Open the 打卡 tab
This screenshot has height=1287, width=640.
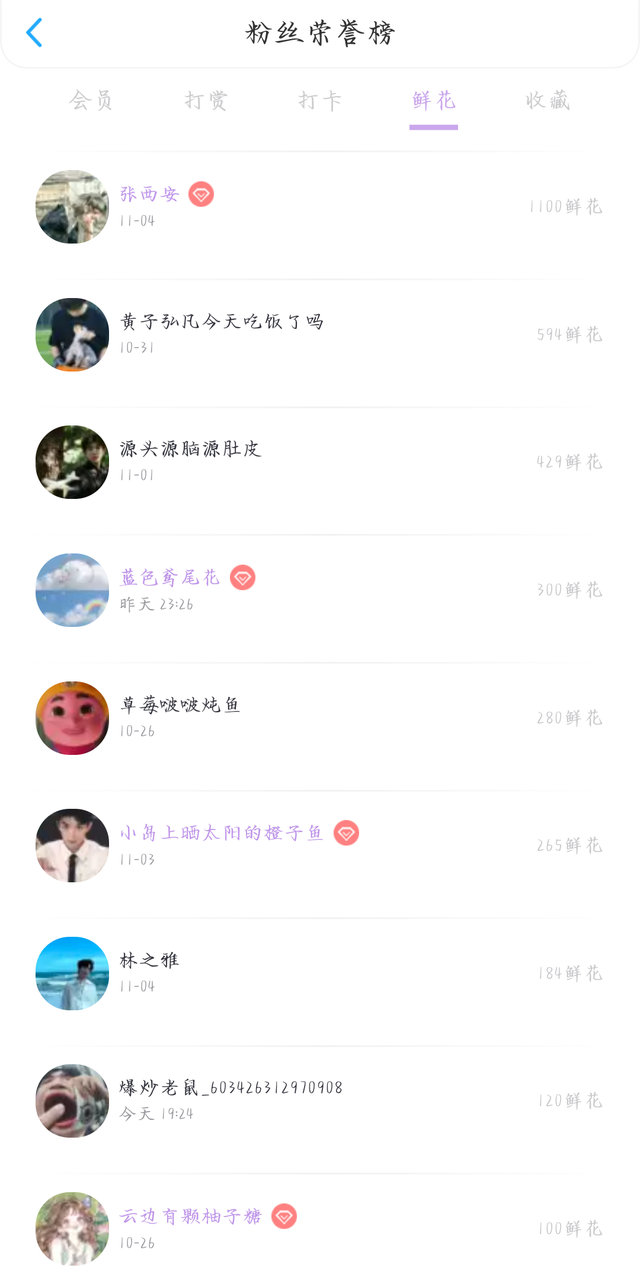point(320,100)
